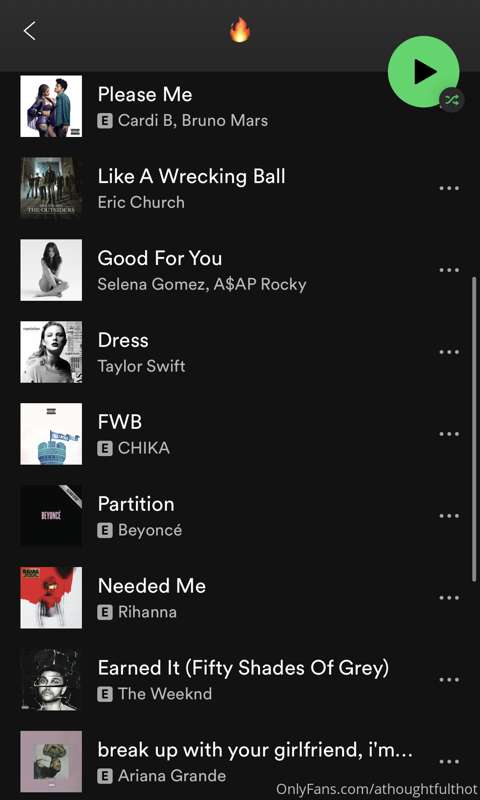480x800 pixels.
Task: Open more options for Earned It
Action: pyautogui.click(x=449, y=680)
